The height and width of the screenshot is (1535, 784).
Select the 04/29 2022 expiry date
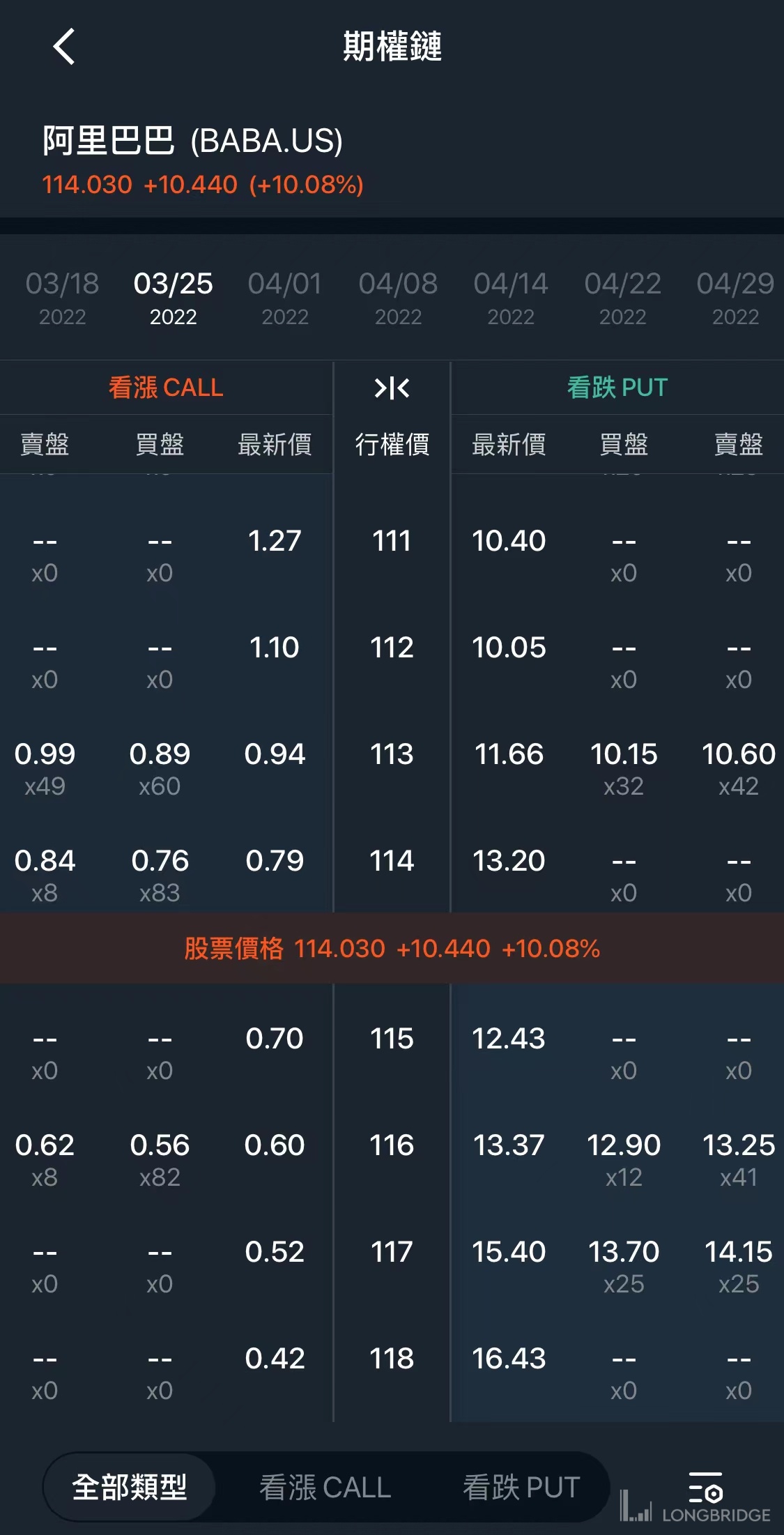click(x=735, y=298)
